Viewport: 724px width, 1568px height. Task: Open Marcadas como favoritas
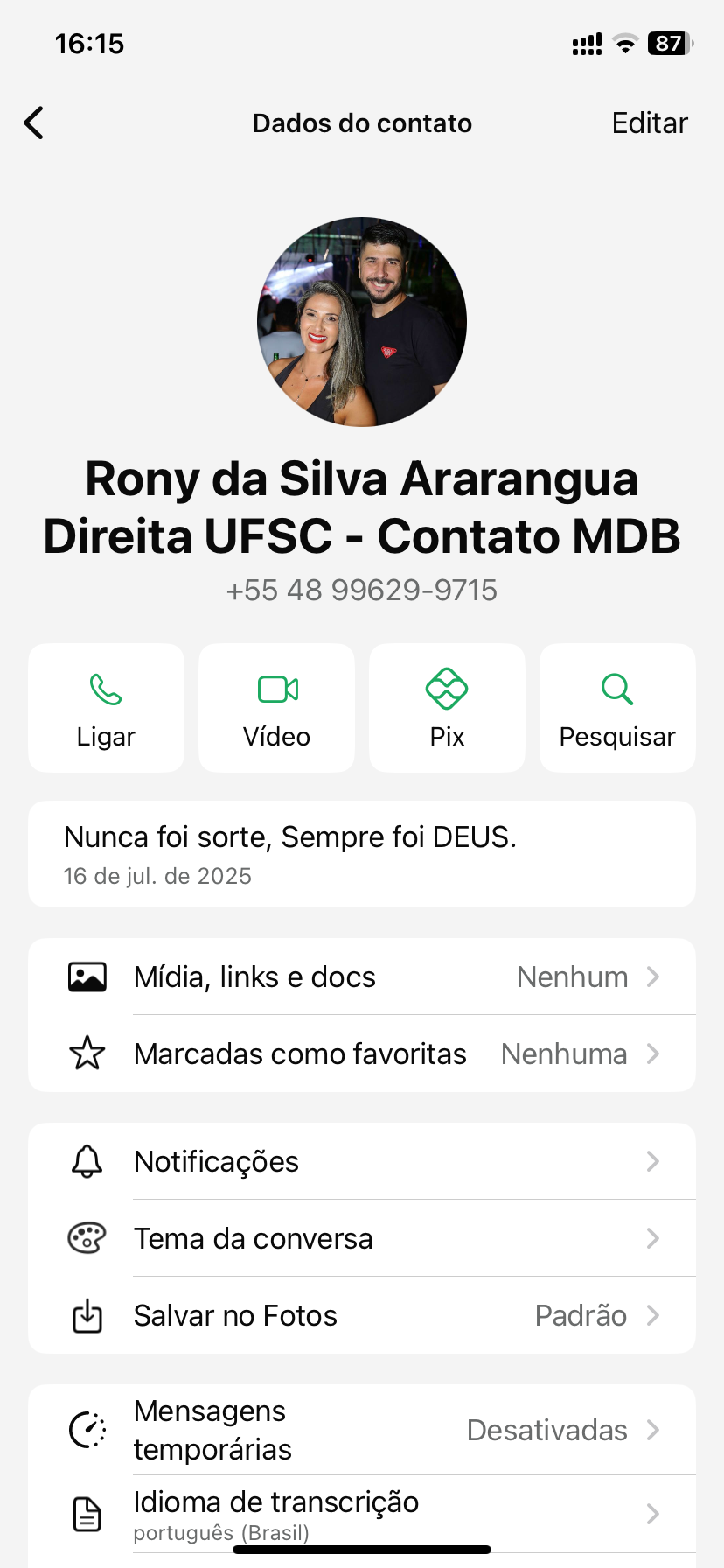click(362, 1053)
